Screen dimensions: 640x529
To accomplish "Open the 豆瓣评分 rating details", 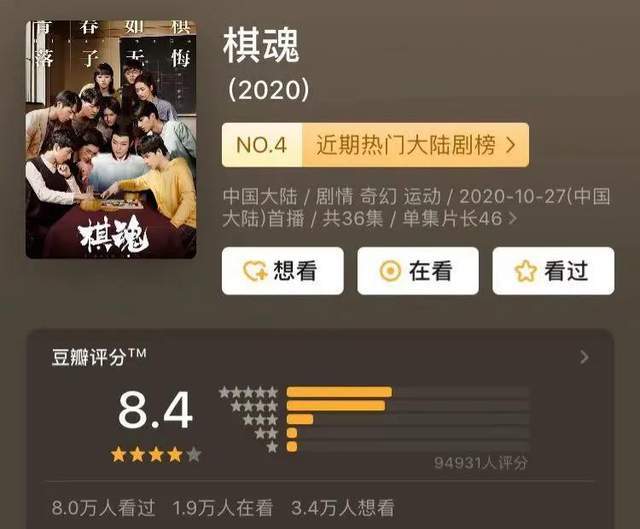I will pyautogui.click(x=584, y=357).
